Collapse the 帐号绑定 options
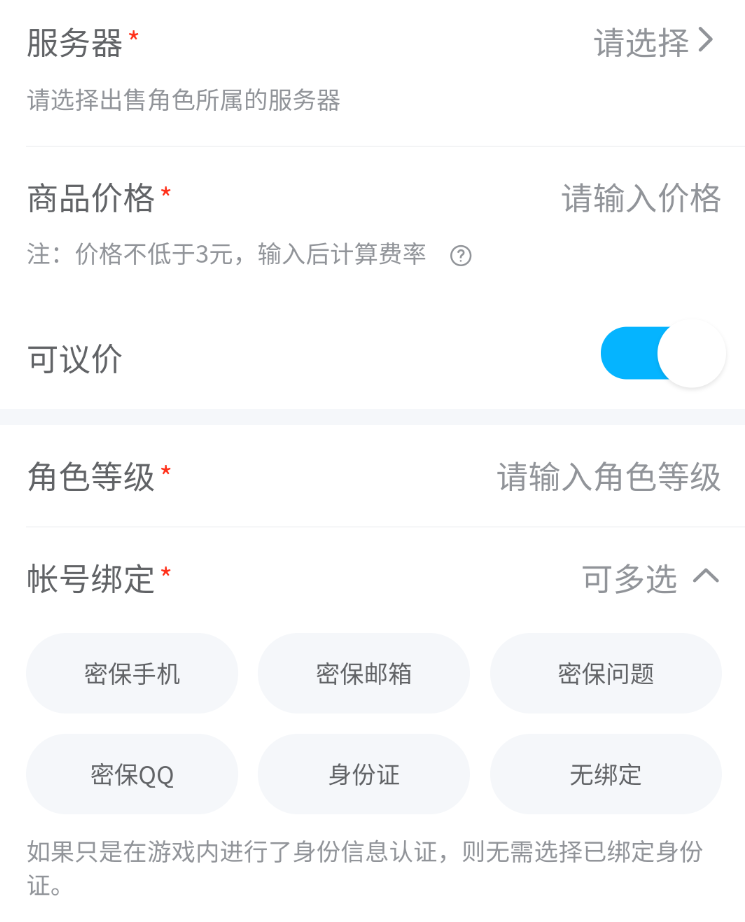Viewport: 745px width, 922px height. pos(705,576)
